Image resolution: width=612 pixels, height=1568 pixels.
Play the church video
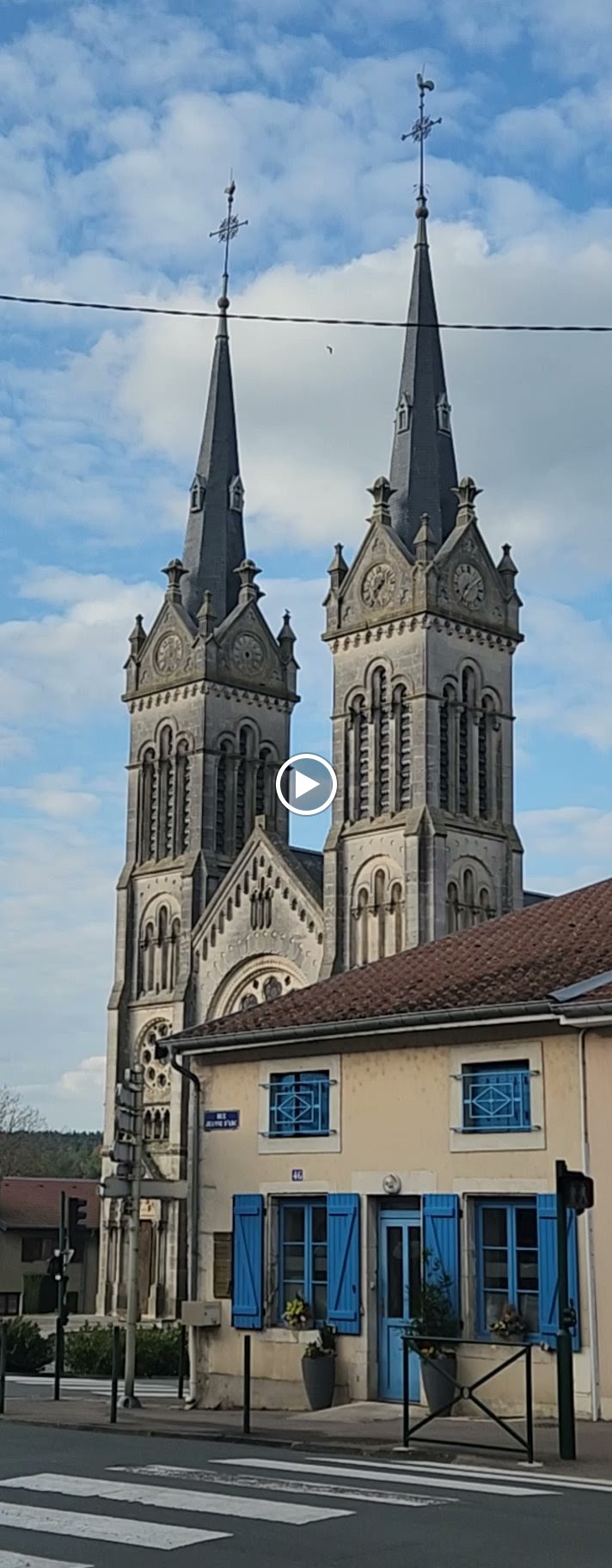click(x=306, y=784)
